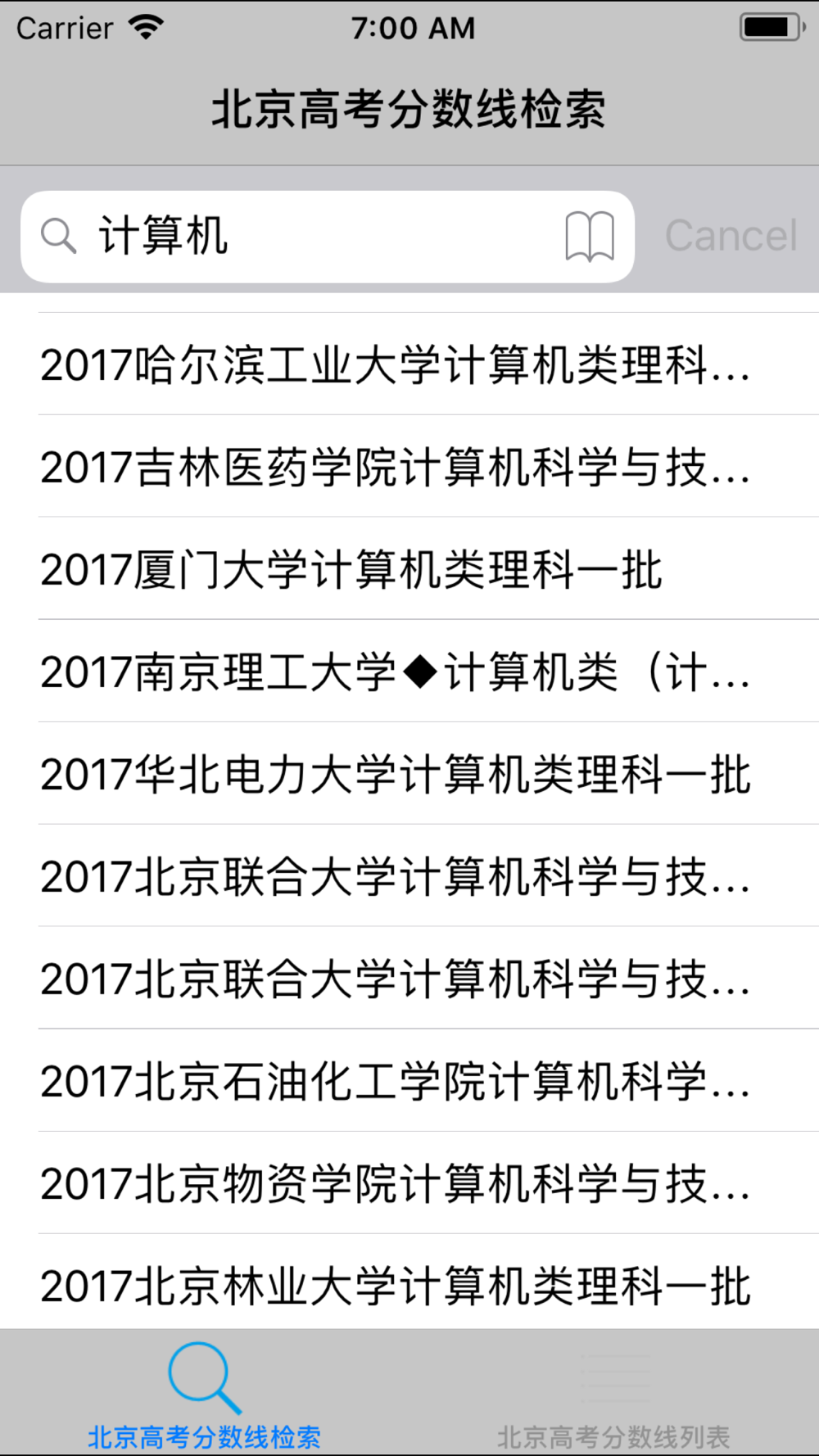Open 2017哈尔滨工业大学计算机类理科 result

click(x=409, y=364)
